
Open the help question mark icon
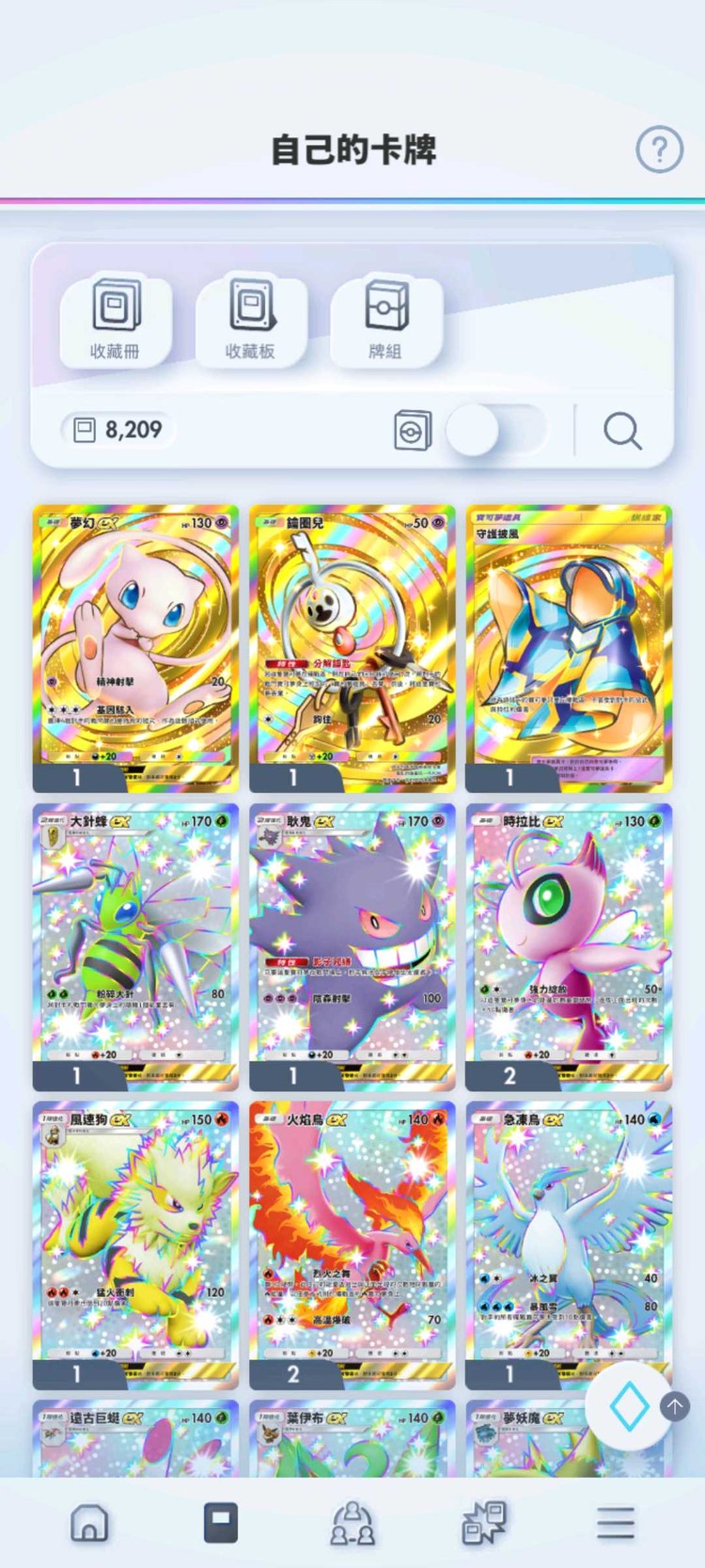(x=659, y=149)
